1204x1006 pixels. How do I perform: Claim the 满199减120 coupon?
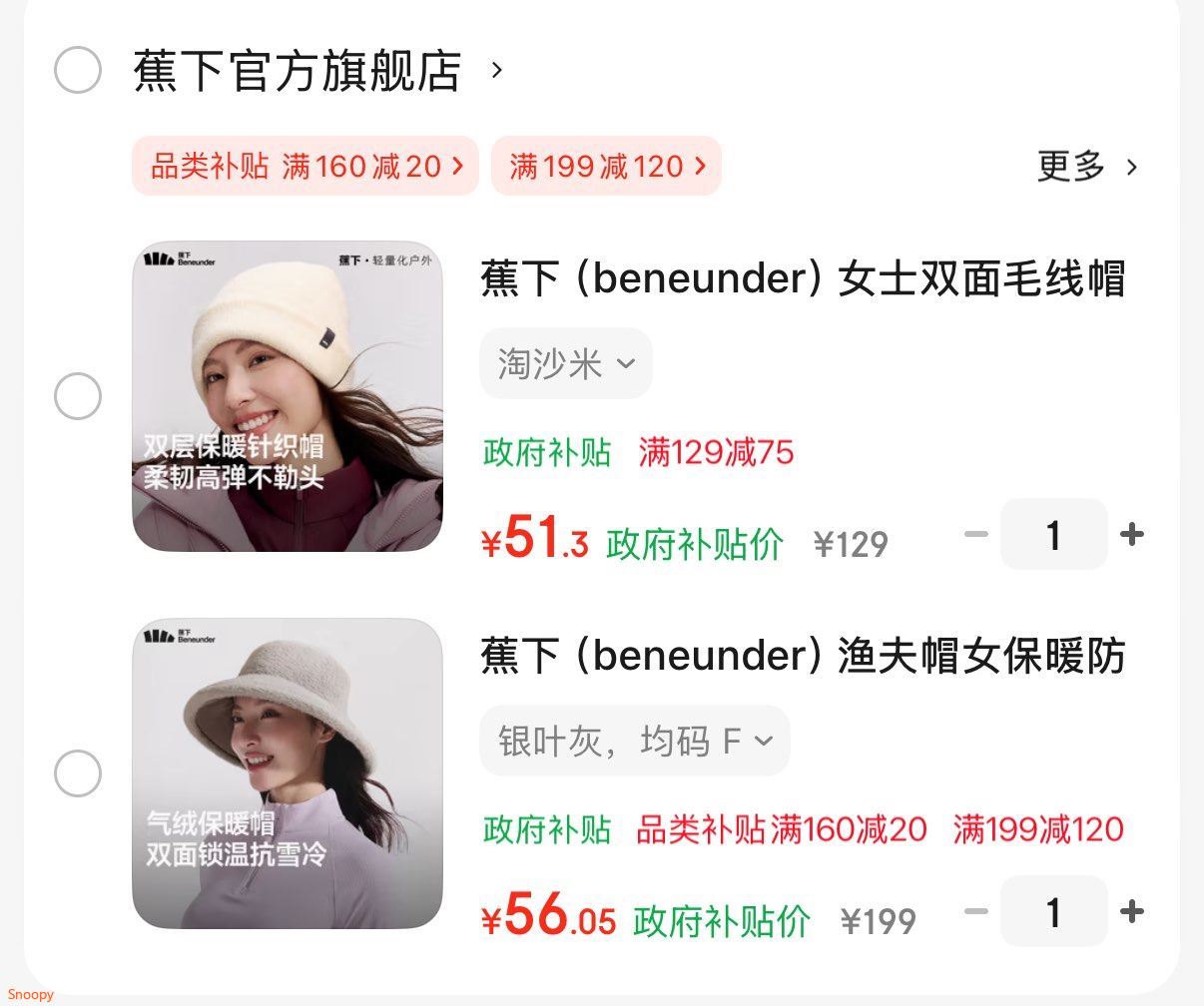pos(606,166)
